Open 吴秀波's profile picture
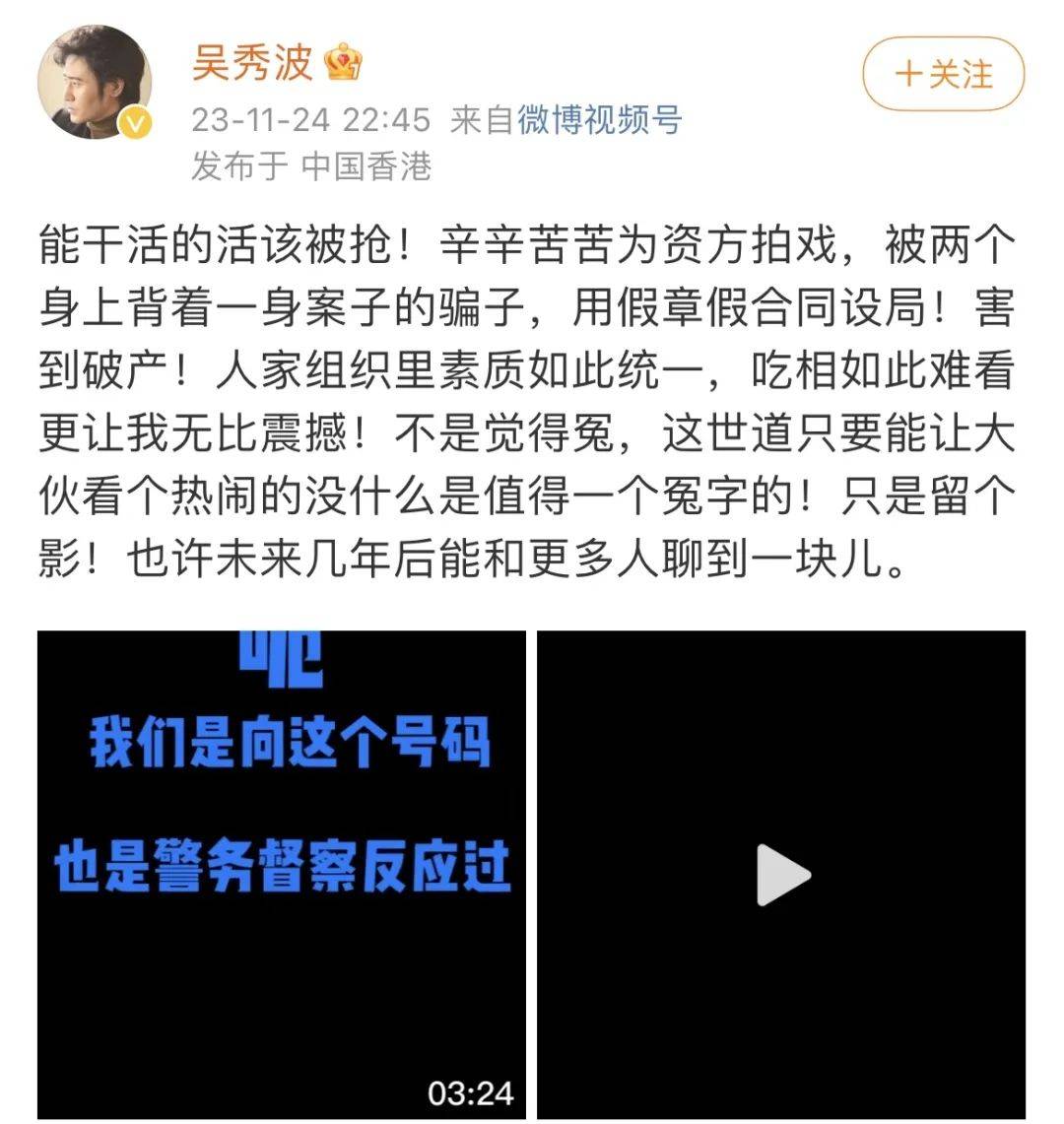 tap(95, 83)
